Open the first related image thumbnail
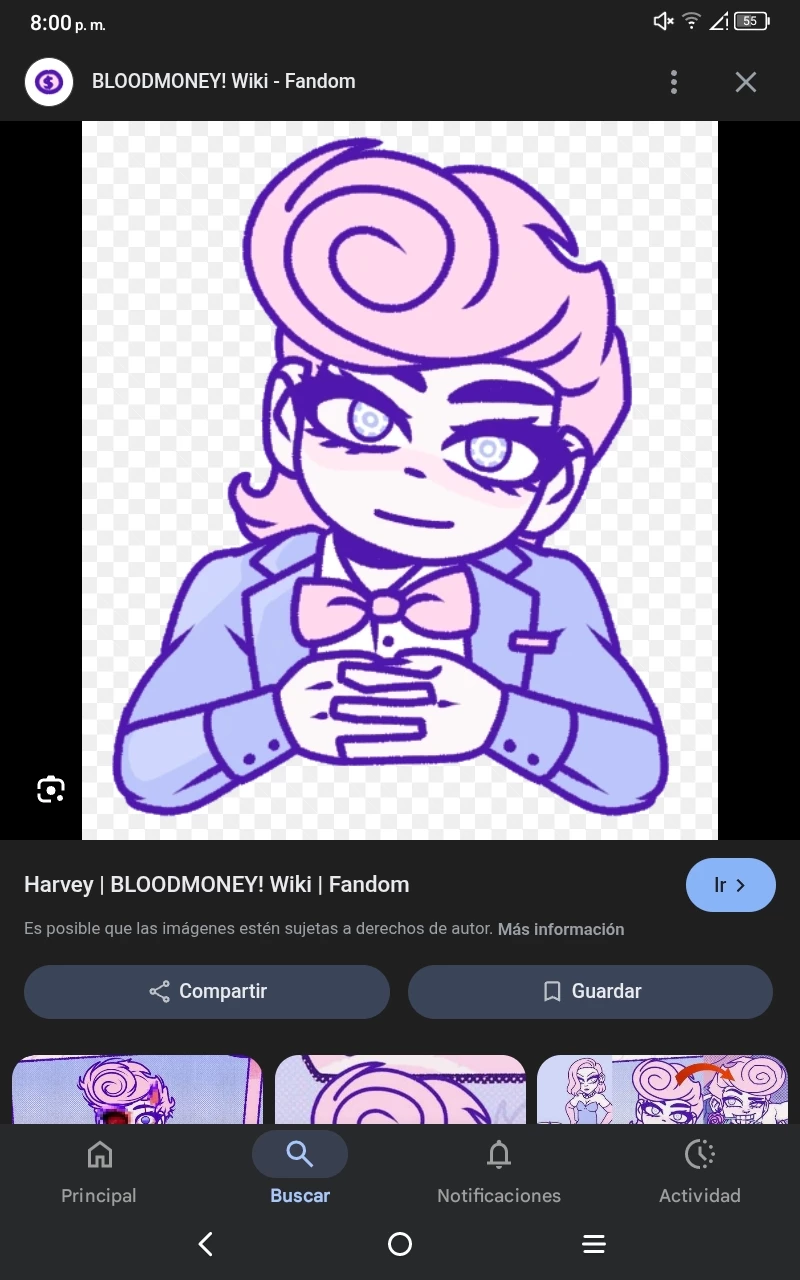 [x=137, y=1090]
